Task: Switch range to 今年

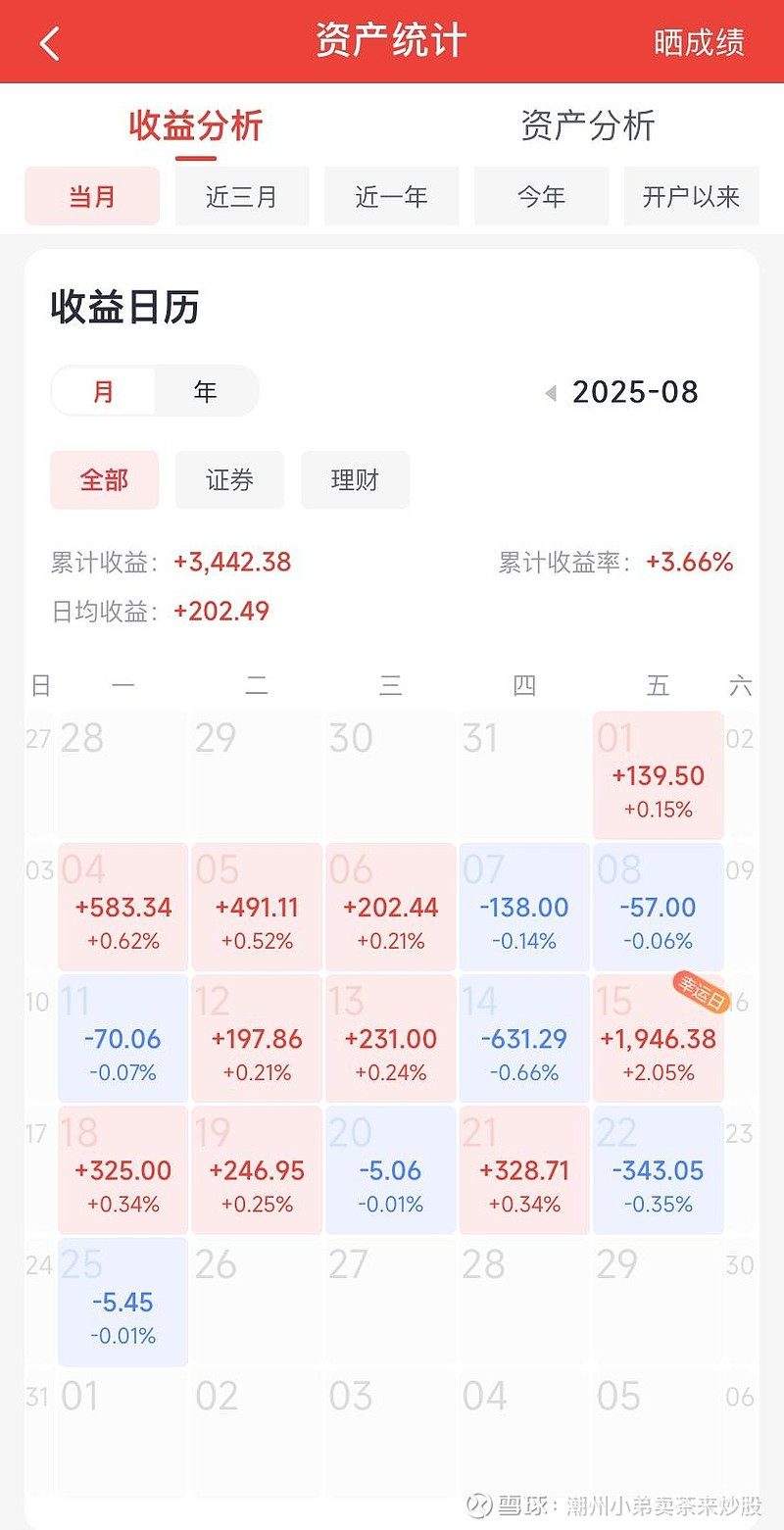Action: tap(542, 196)
